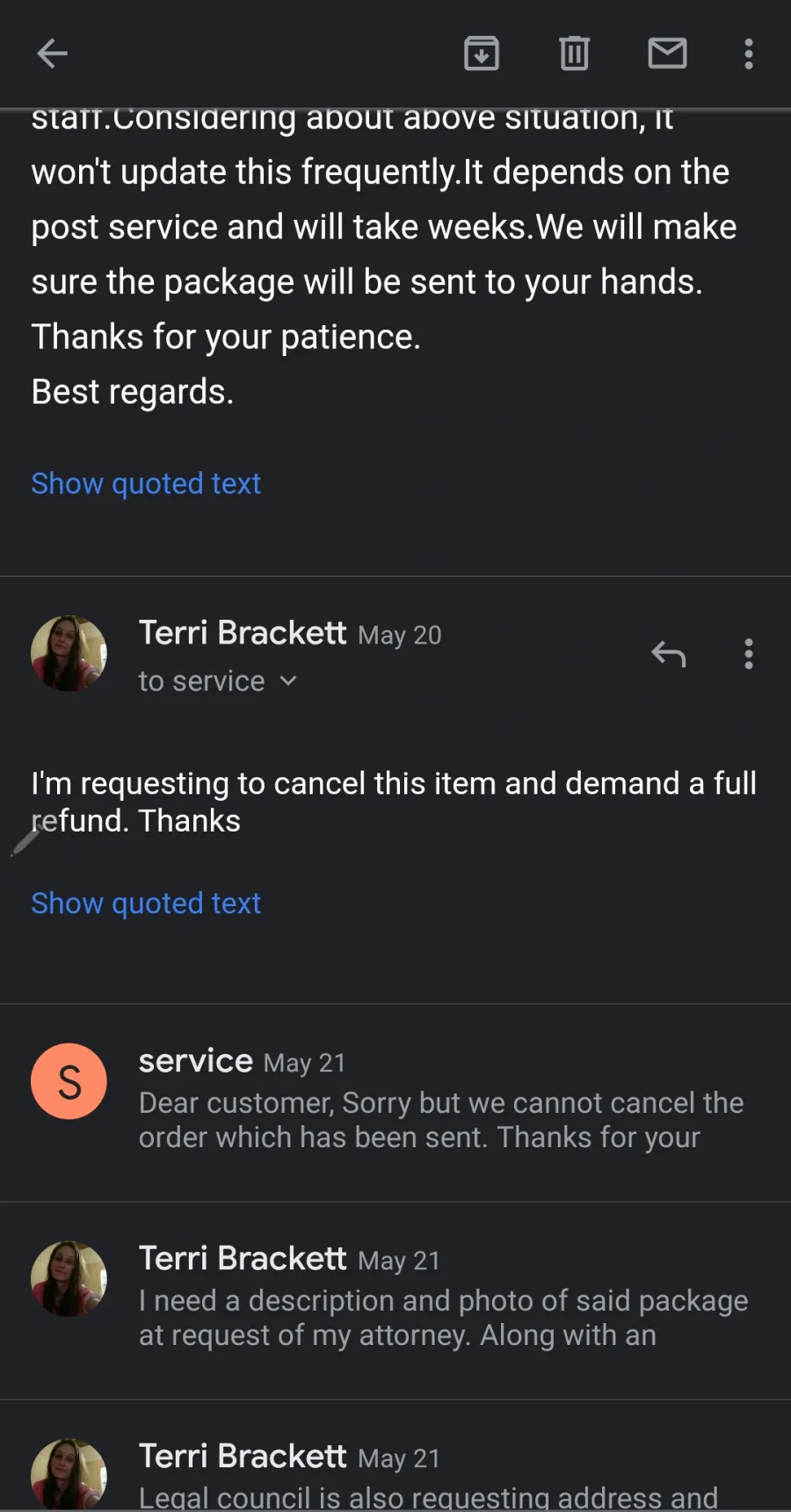Screen dimensions: 791x1512
Task: Expand the service message from May 21
Action: (x=395, y=1102)
